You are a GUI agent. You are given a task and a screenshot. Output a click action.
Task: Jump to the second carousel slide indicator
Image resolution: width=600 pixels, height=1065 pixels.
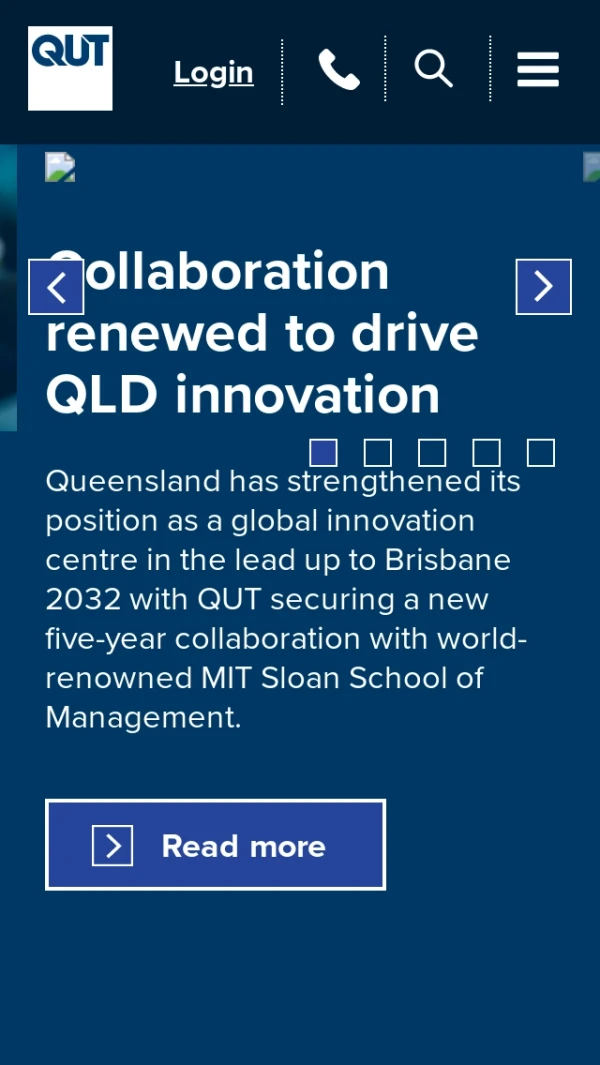pyautogui.click(x=378, y=453)
